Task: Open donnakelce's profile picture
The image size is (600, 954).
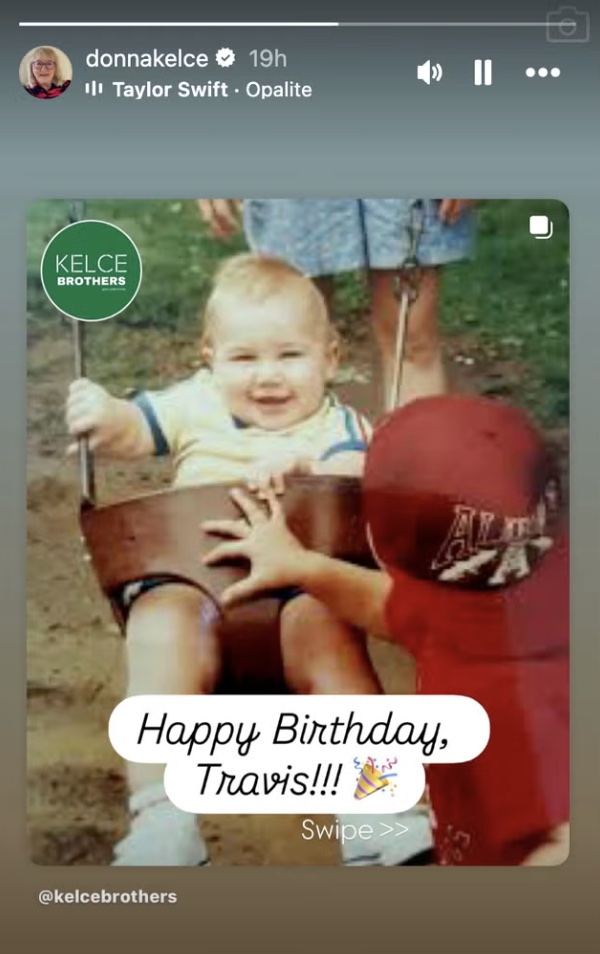Action: point(46,72)
